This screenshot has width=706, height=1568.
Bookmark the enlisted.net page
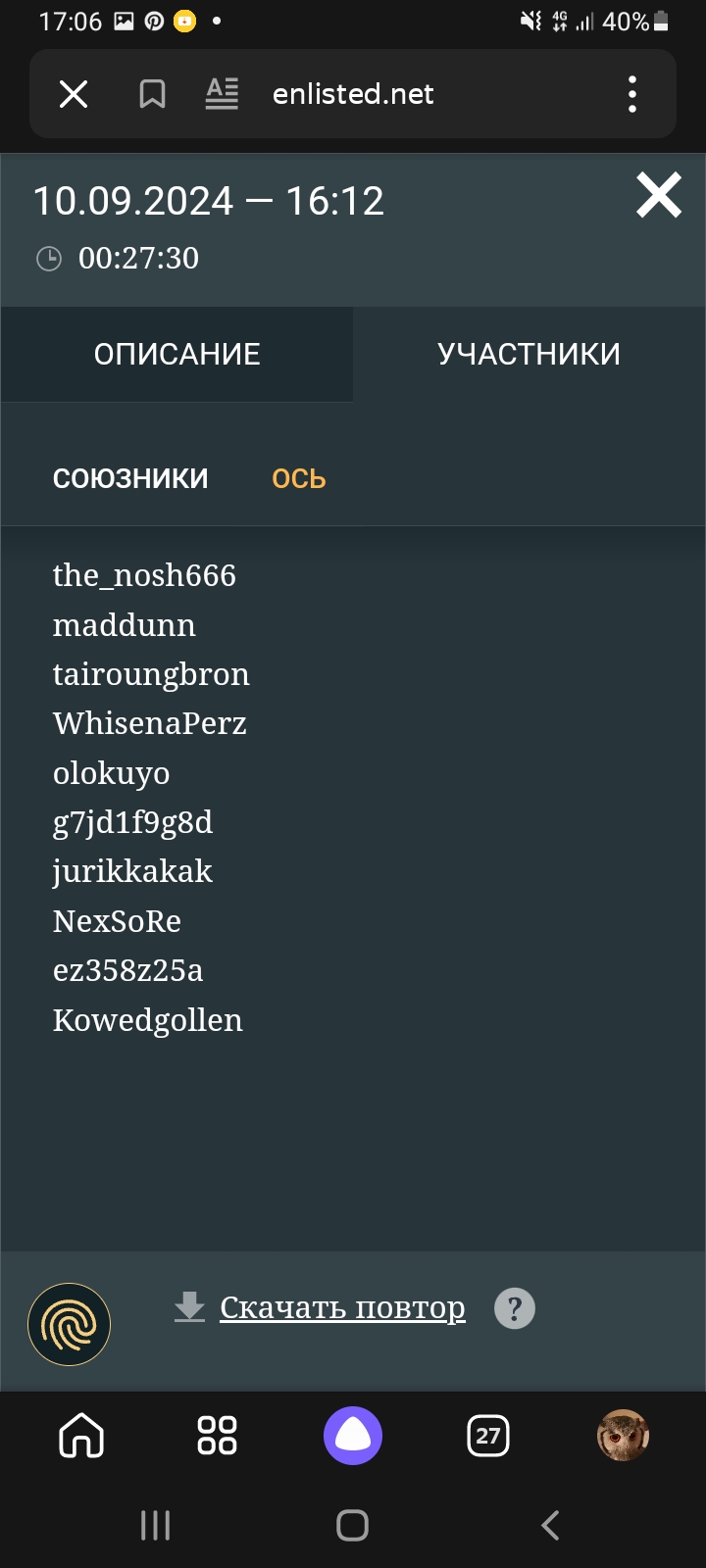click(152, 94)
